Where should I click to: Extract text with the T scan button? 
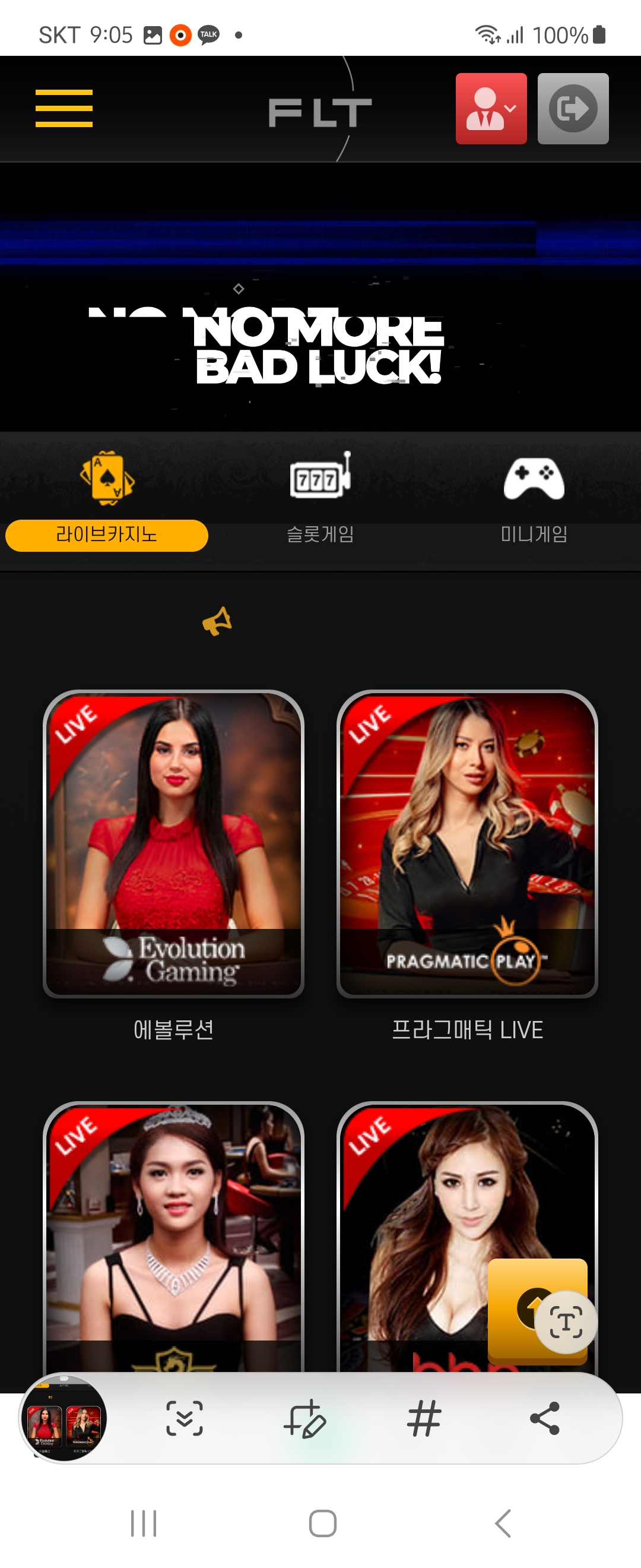(x=566, y=1322)
